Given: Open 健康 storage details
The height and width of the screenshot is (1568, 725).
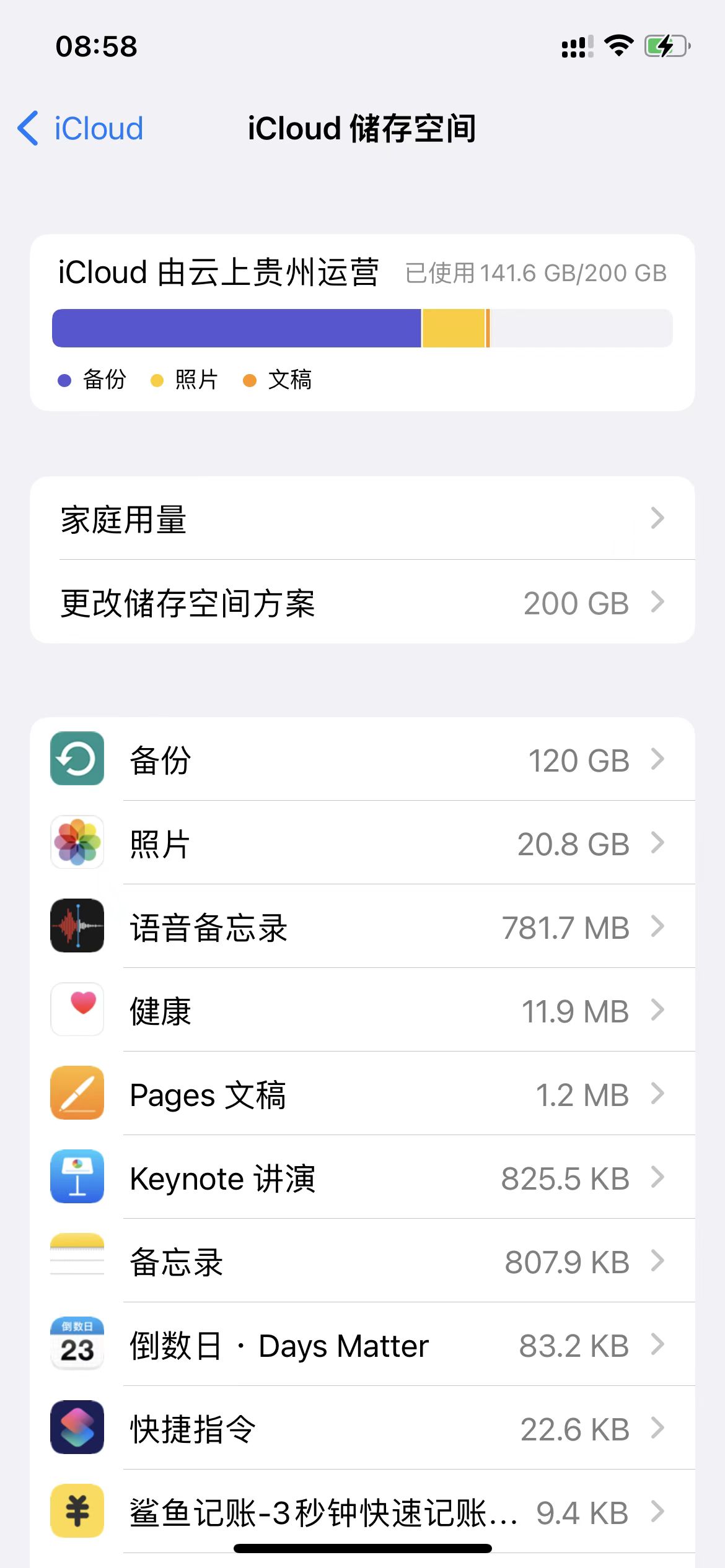Looking at the screenshot, I should (x=362, y=1011).
